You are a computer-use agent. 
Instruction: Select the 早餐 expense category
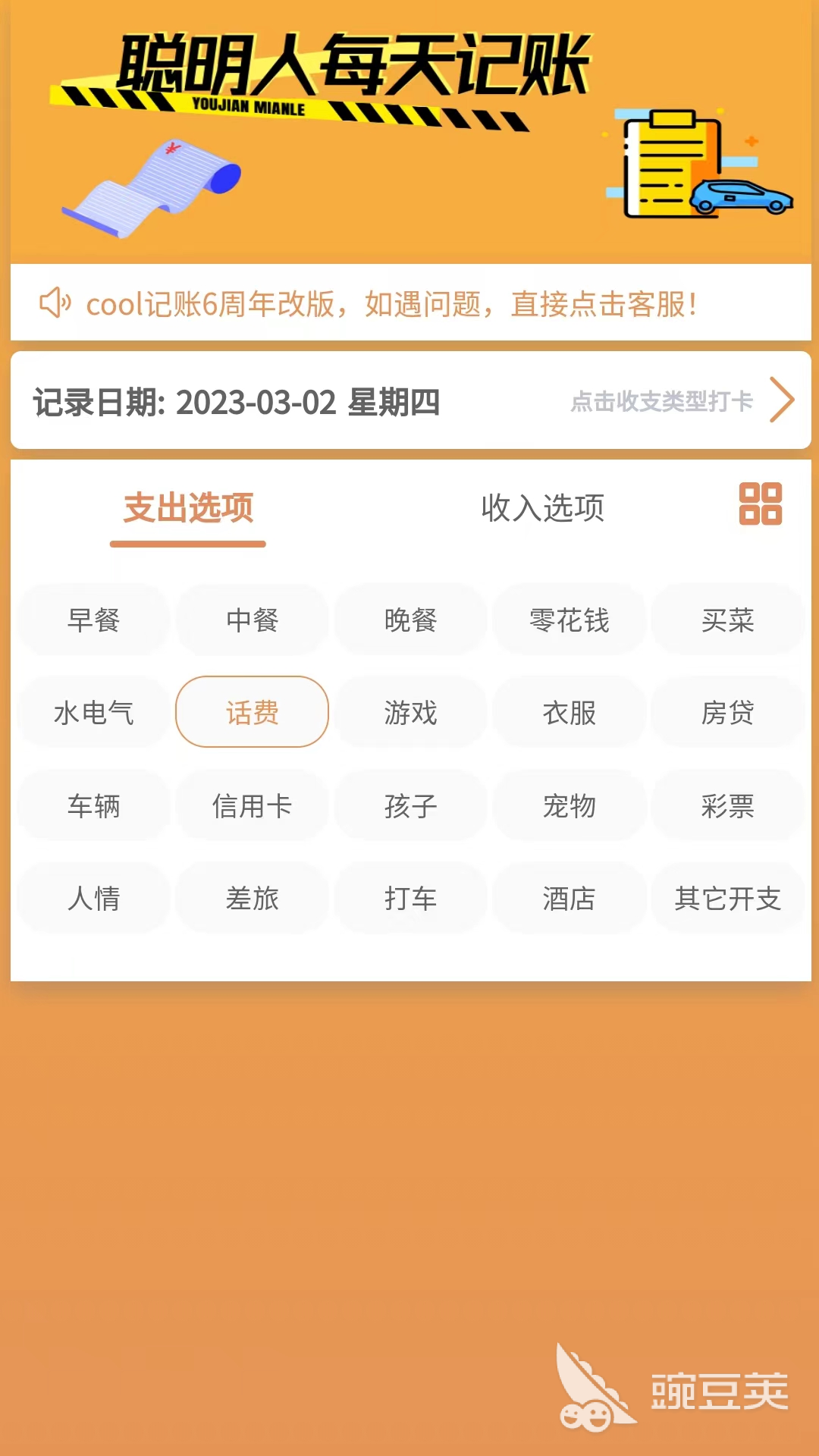pos(93,619)
